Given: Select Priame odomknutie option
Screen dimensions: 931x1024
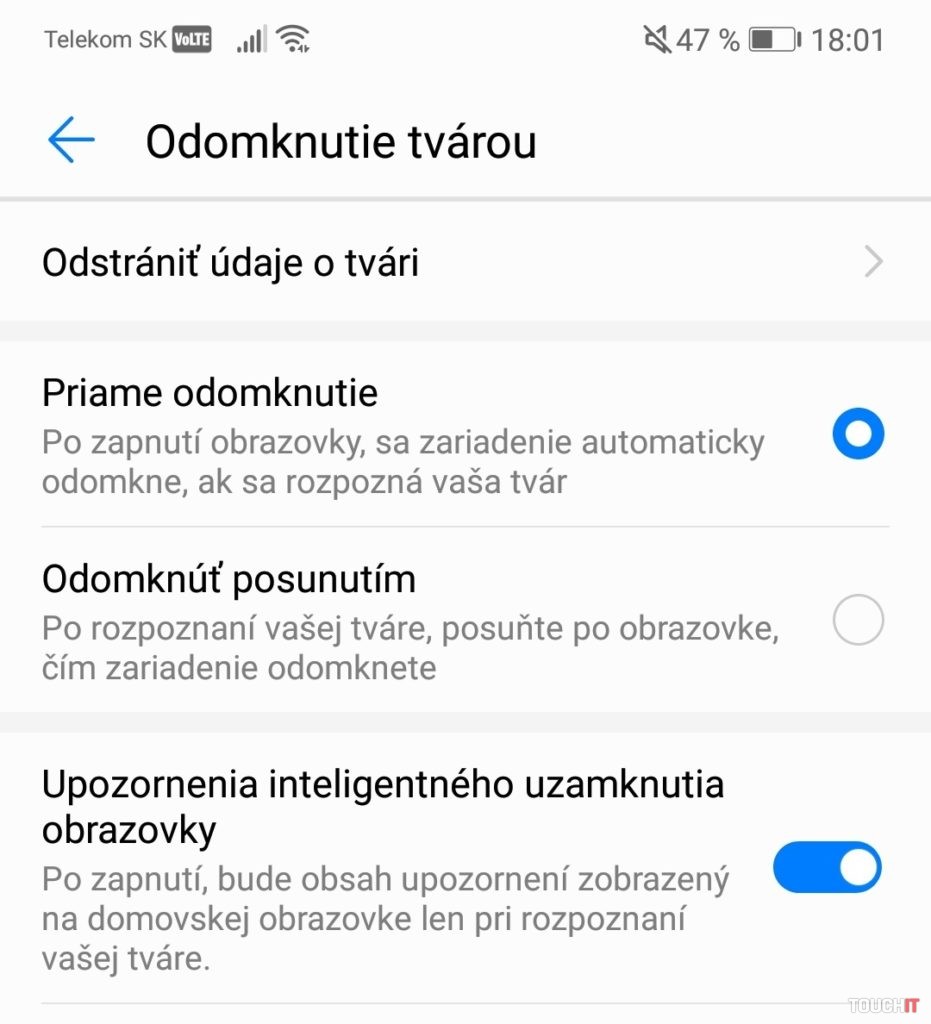Looking at the screenshot, I should pyautogui.click(x=857, y=434).
